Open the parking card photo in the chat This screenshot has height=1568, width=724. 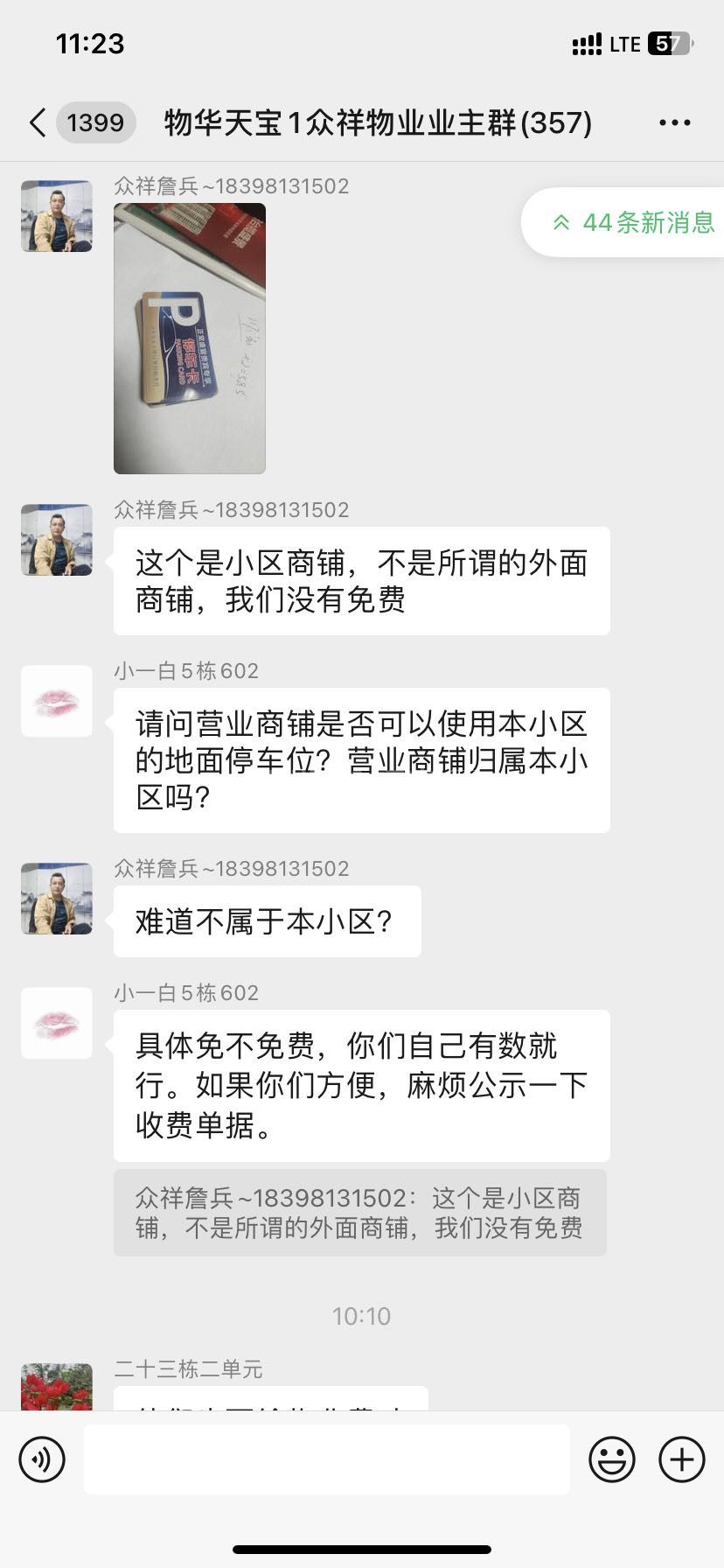[x=190, y=339]
